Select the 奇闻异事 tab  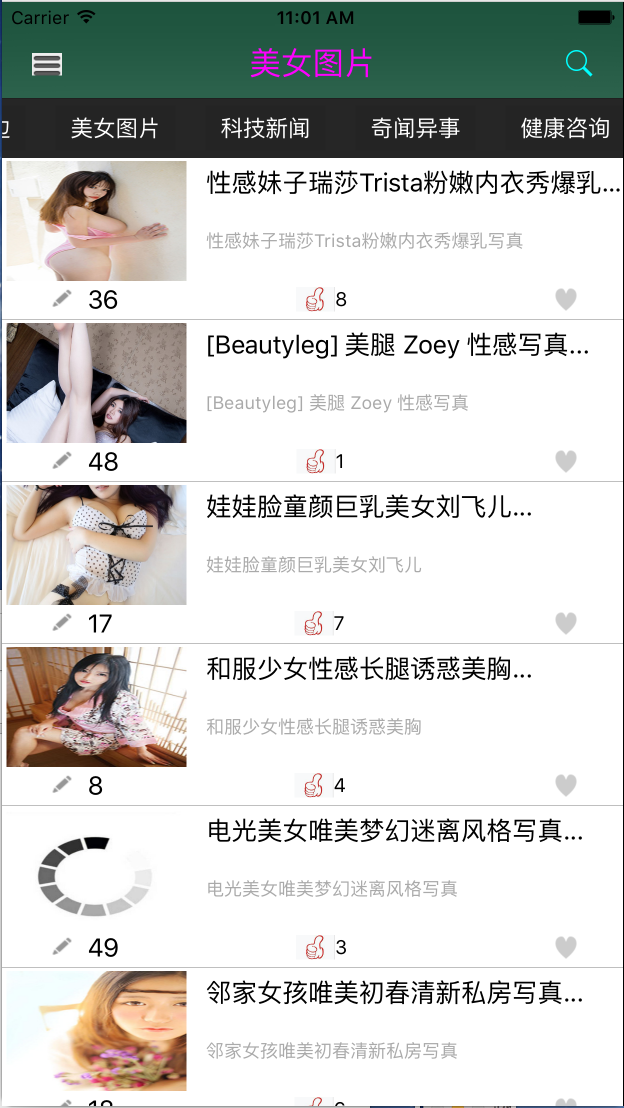point(415,128)
